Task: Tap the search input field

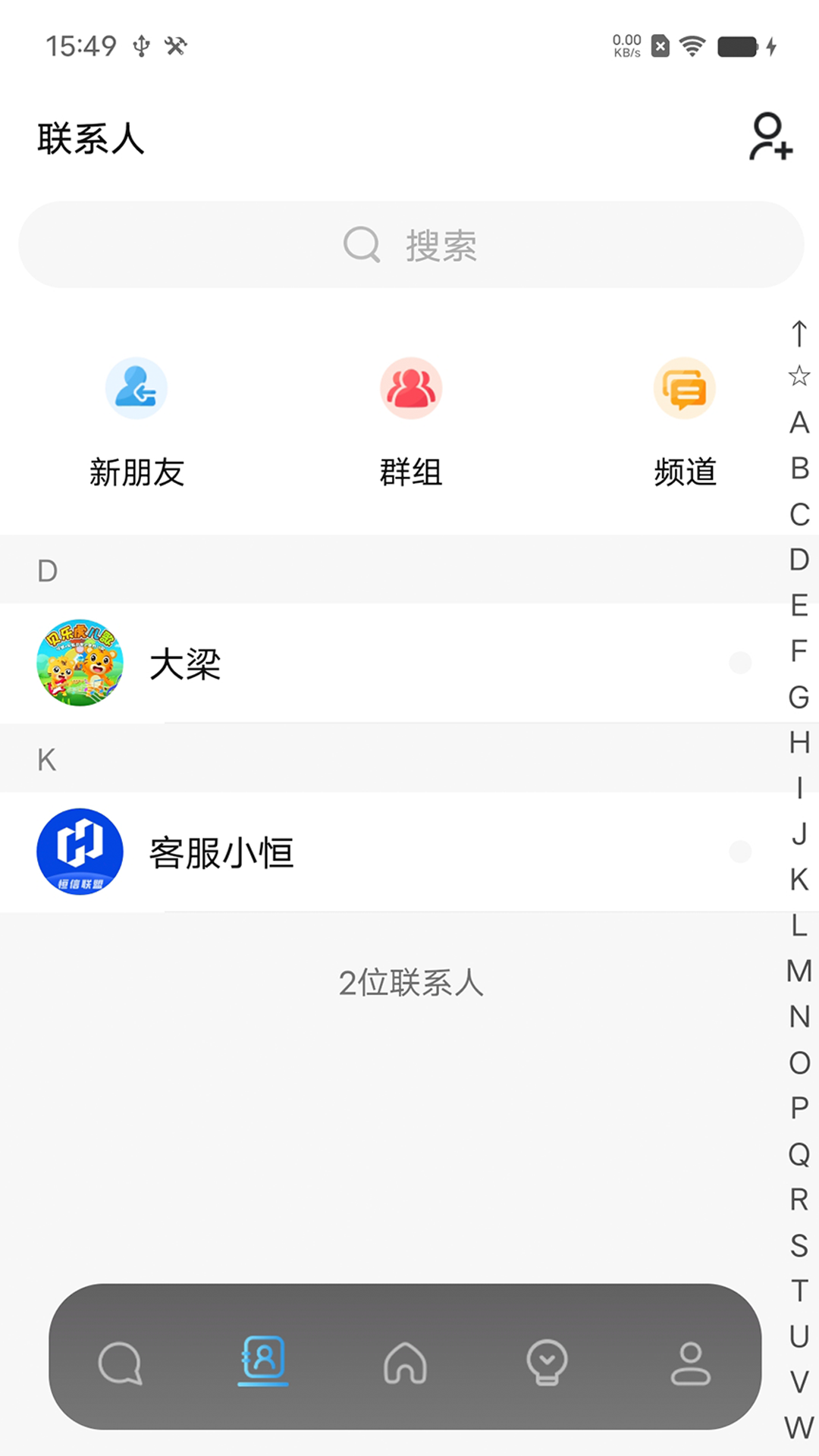Action: coord(409,243)
